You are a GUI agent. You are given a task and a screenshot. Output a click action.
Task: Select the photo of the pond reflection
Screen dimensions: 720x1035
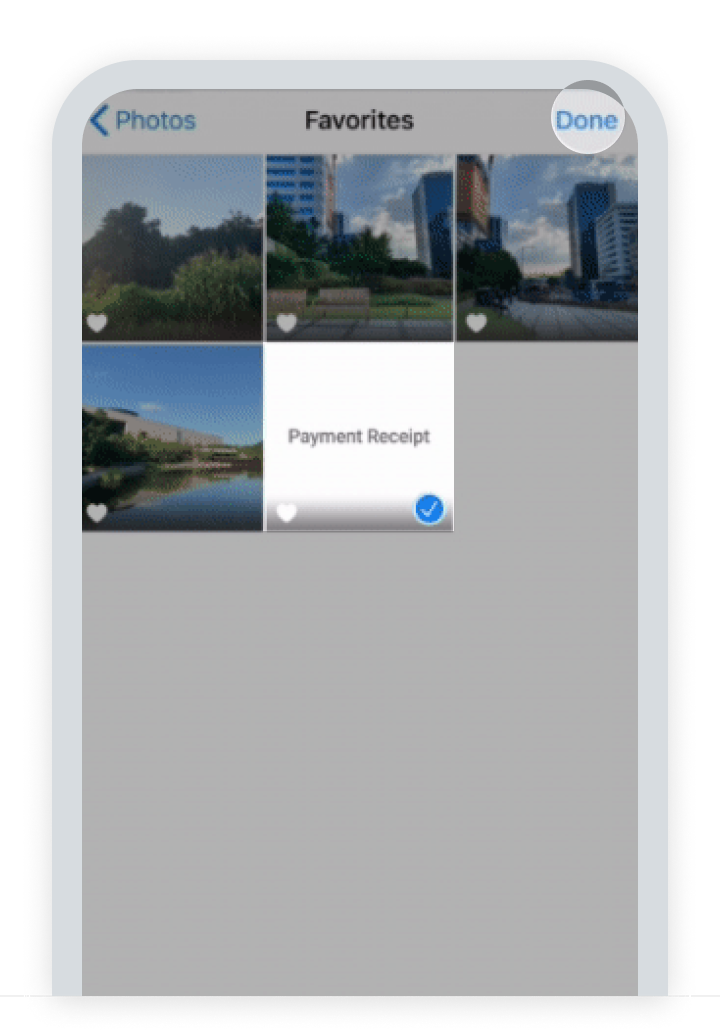pos(172,437)
